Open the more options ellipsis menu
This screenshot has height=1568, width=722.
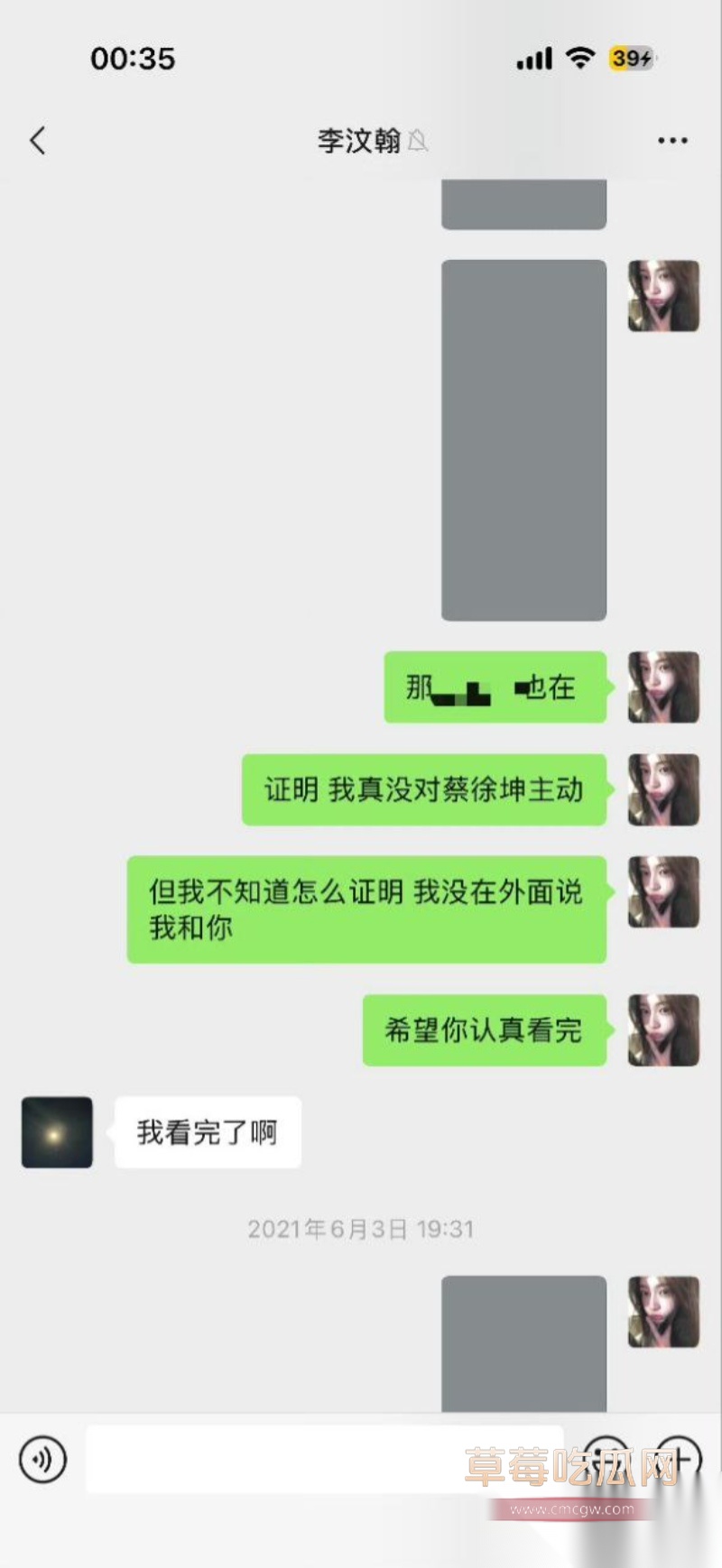[x=671, y=140]
